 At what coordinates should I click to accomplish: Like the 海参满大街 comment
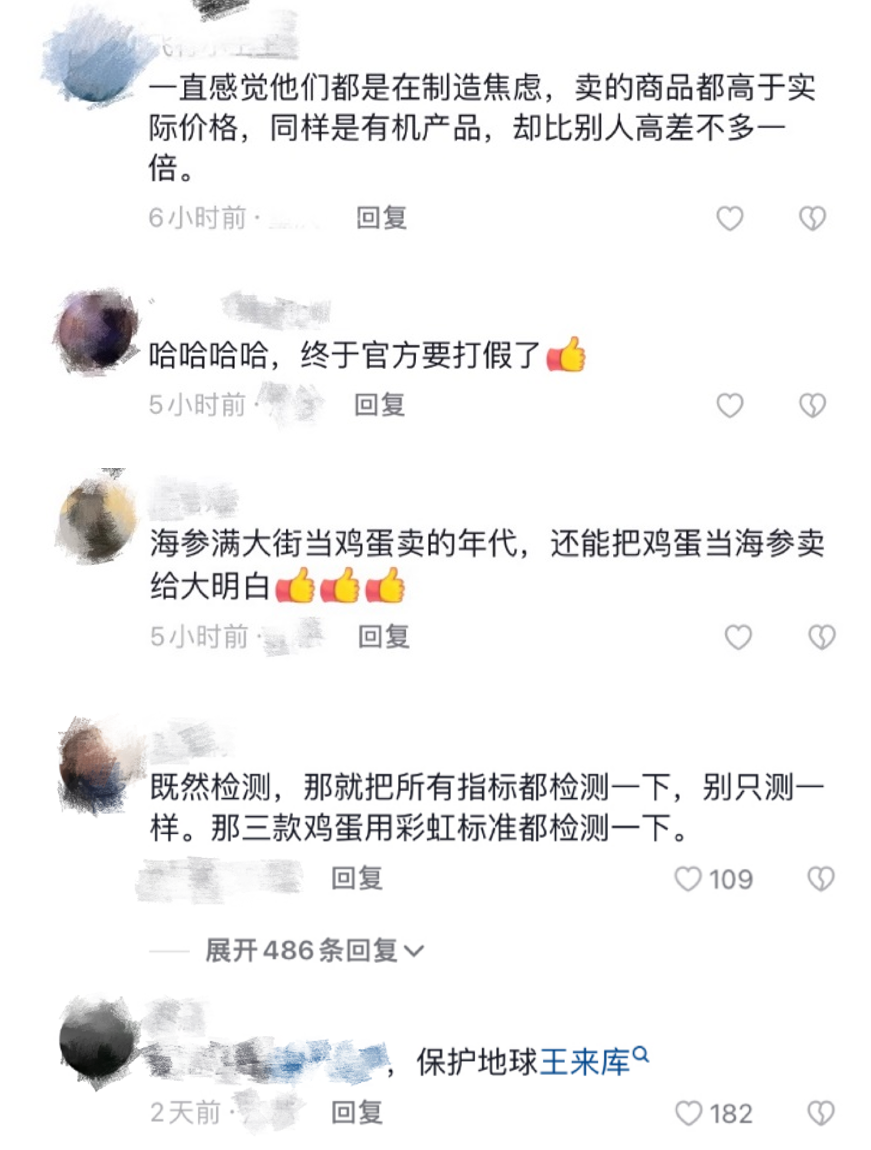tap(738, 637)
